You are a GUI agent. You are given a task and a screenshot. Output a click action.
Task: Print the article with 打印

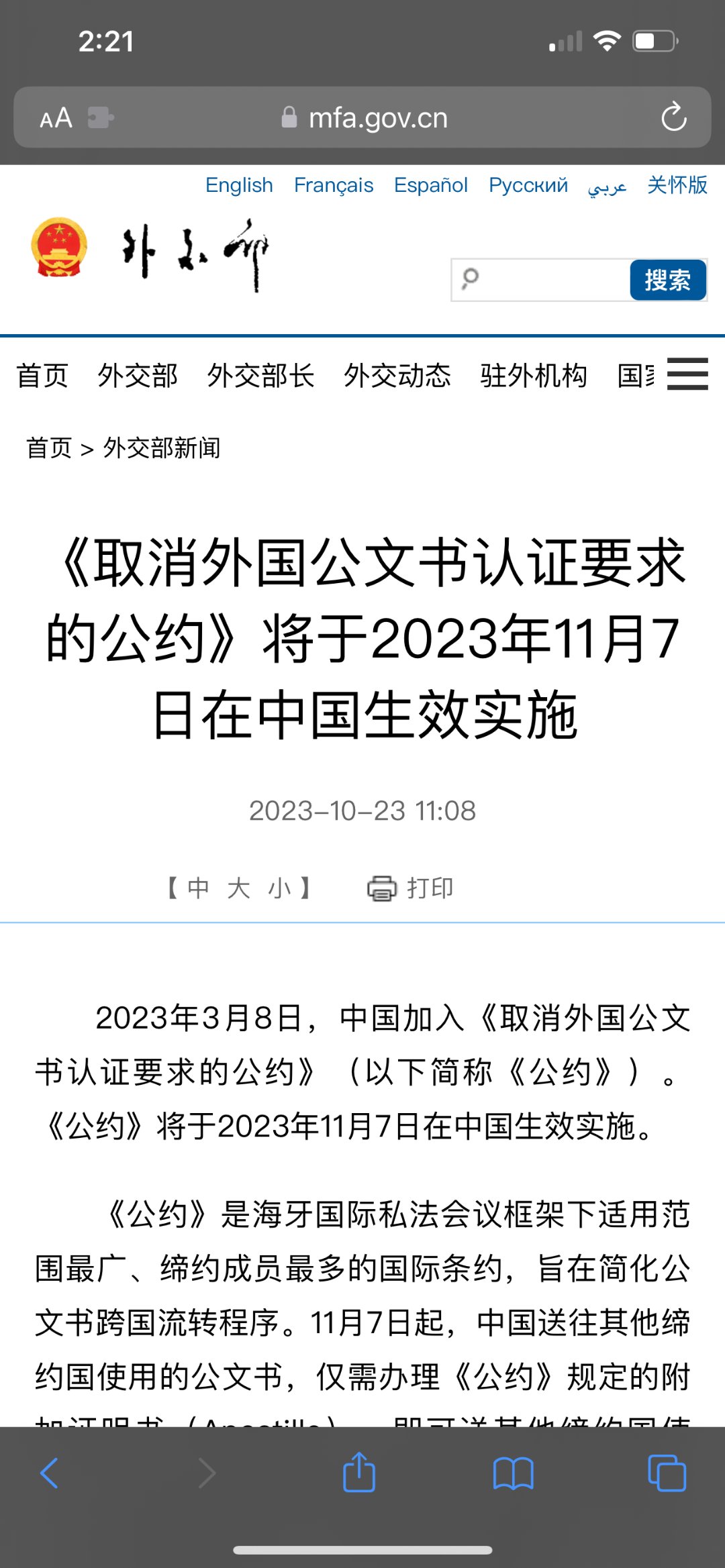click(410, 888)
